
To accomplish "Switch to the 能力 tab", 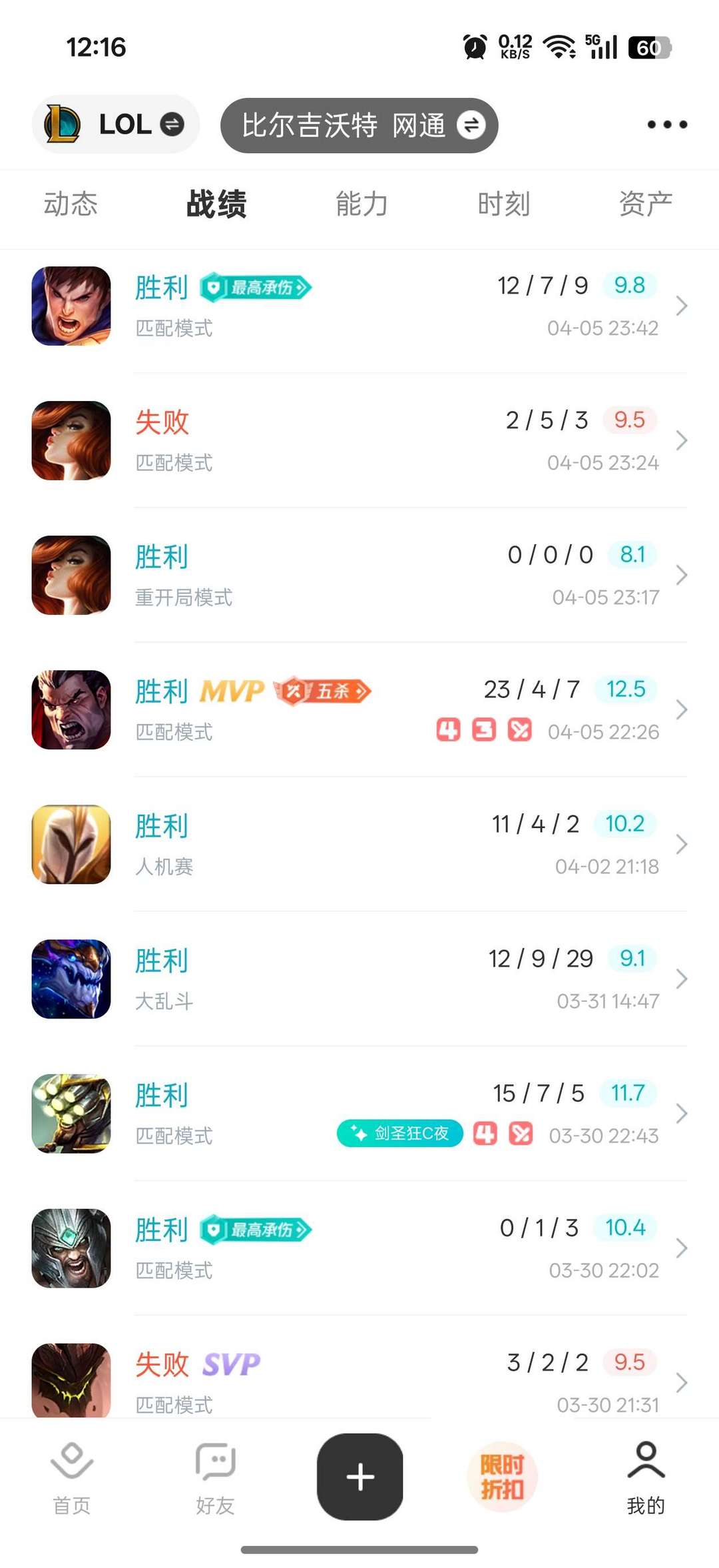I will tap(361, 204).
